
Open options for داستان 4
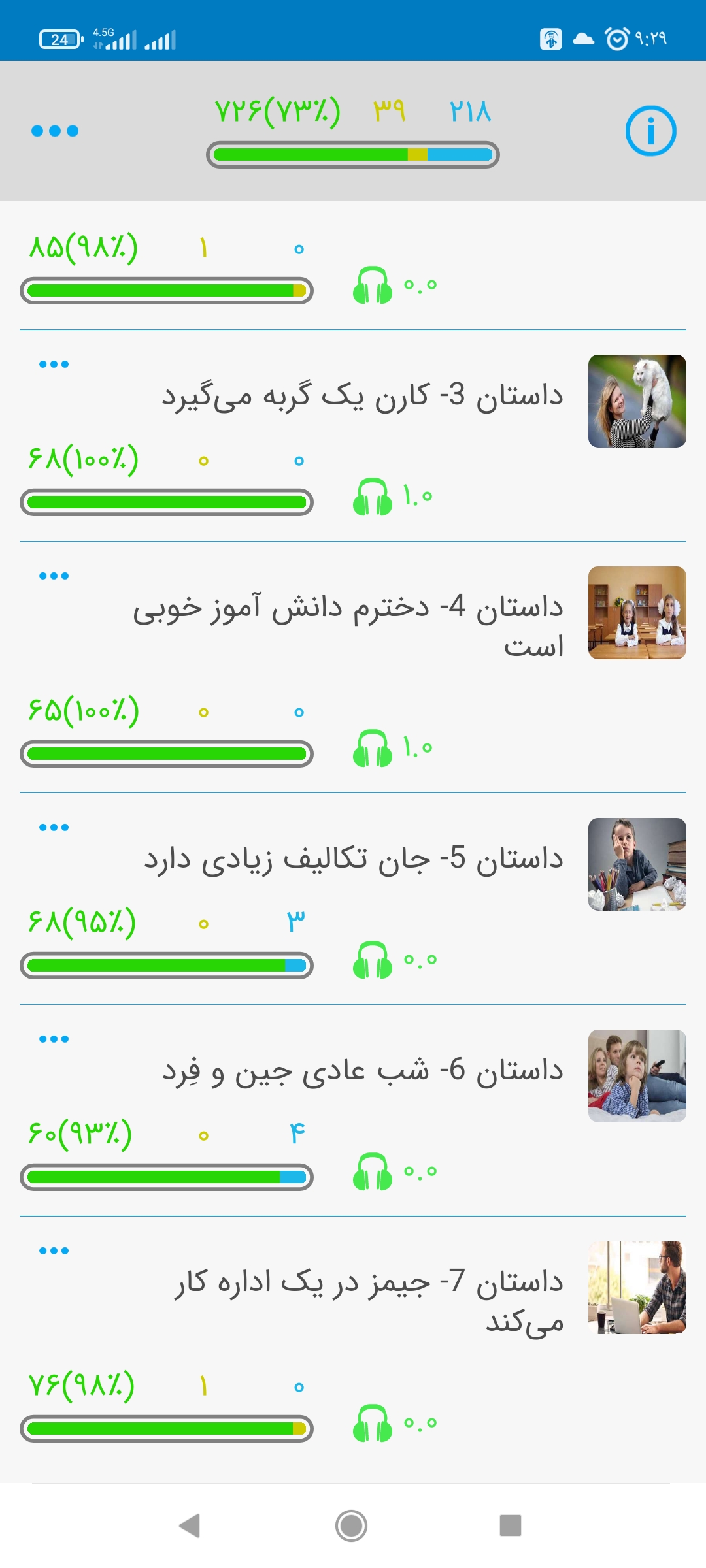(x=54, y=576)
